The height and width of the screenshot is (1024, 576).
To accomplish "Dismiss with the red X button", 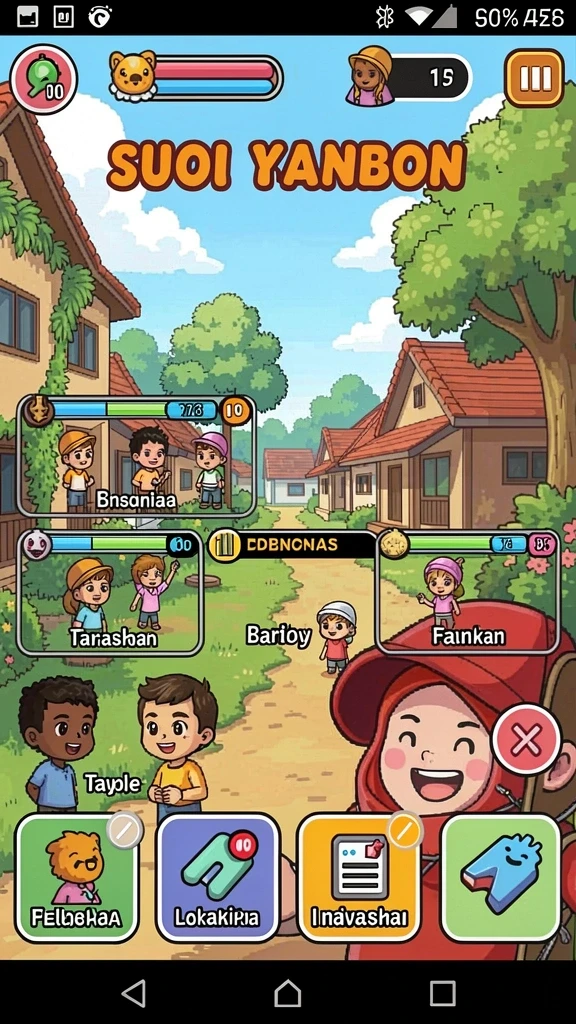I will tap(526, 740).
